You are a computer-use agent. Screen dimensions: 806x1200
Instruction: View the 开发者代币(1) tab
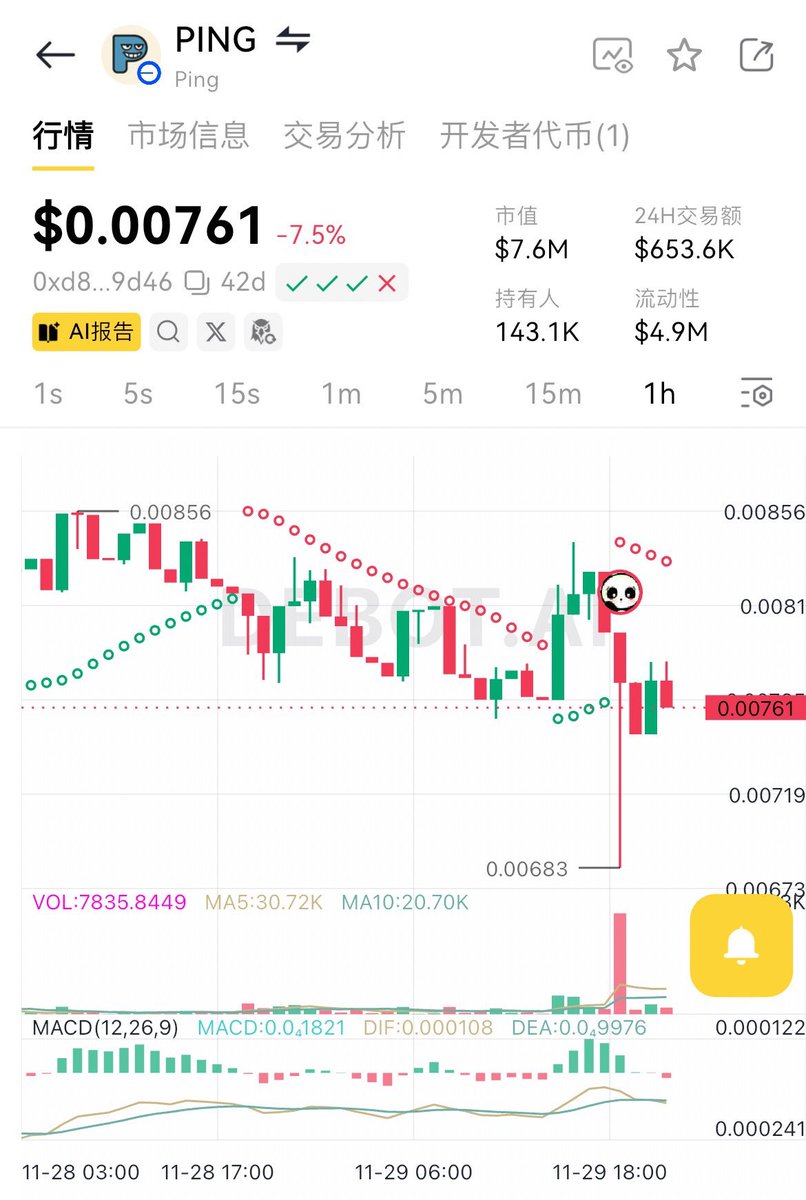534,135
